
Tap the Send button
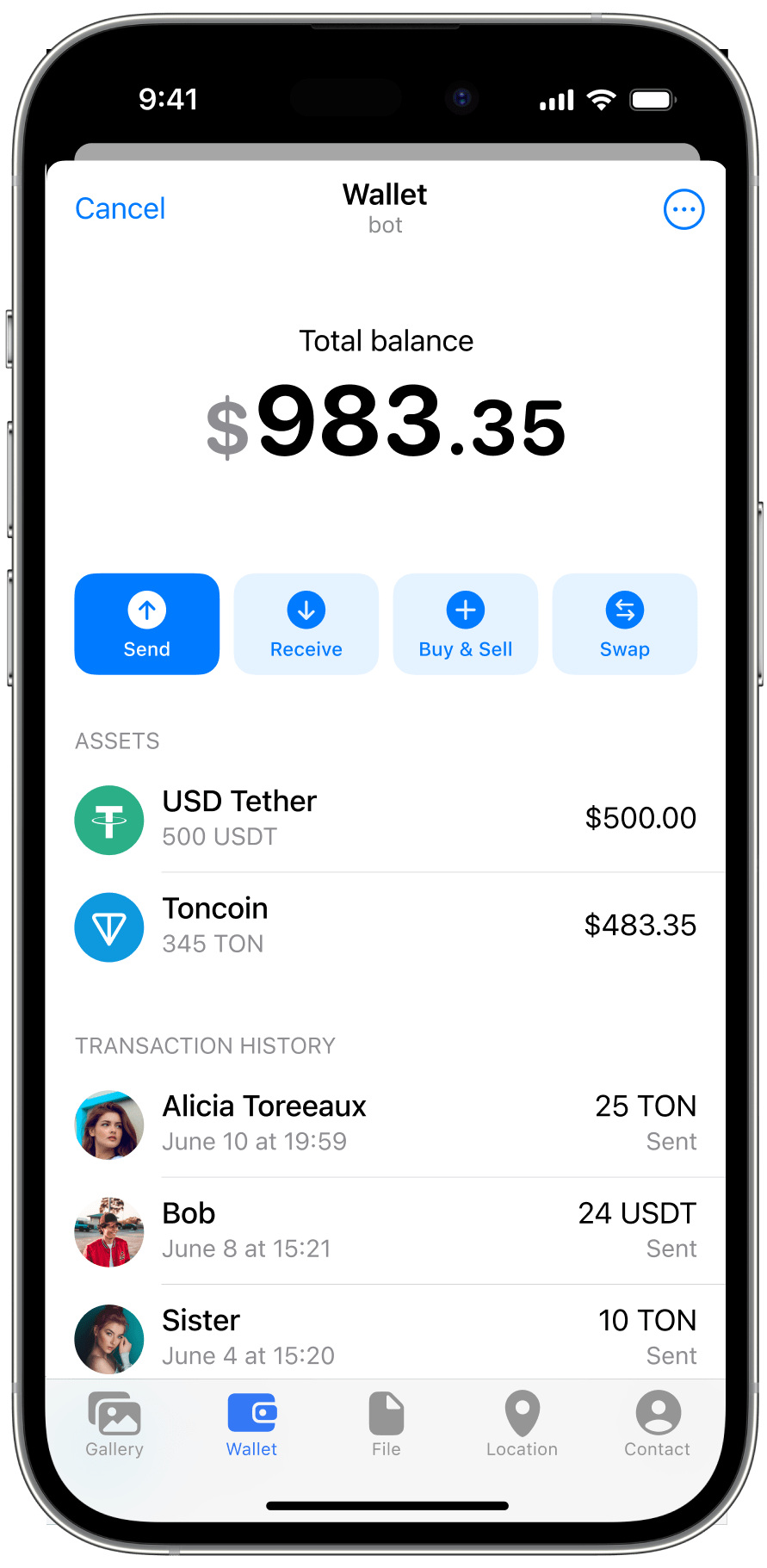(147, 624)
